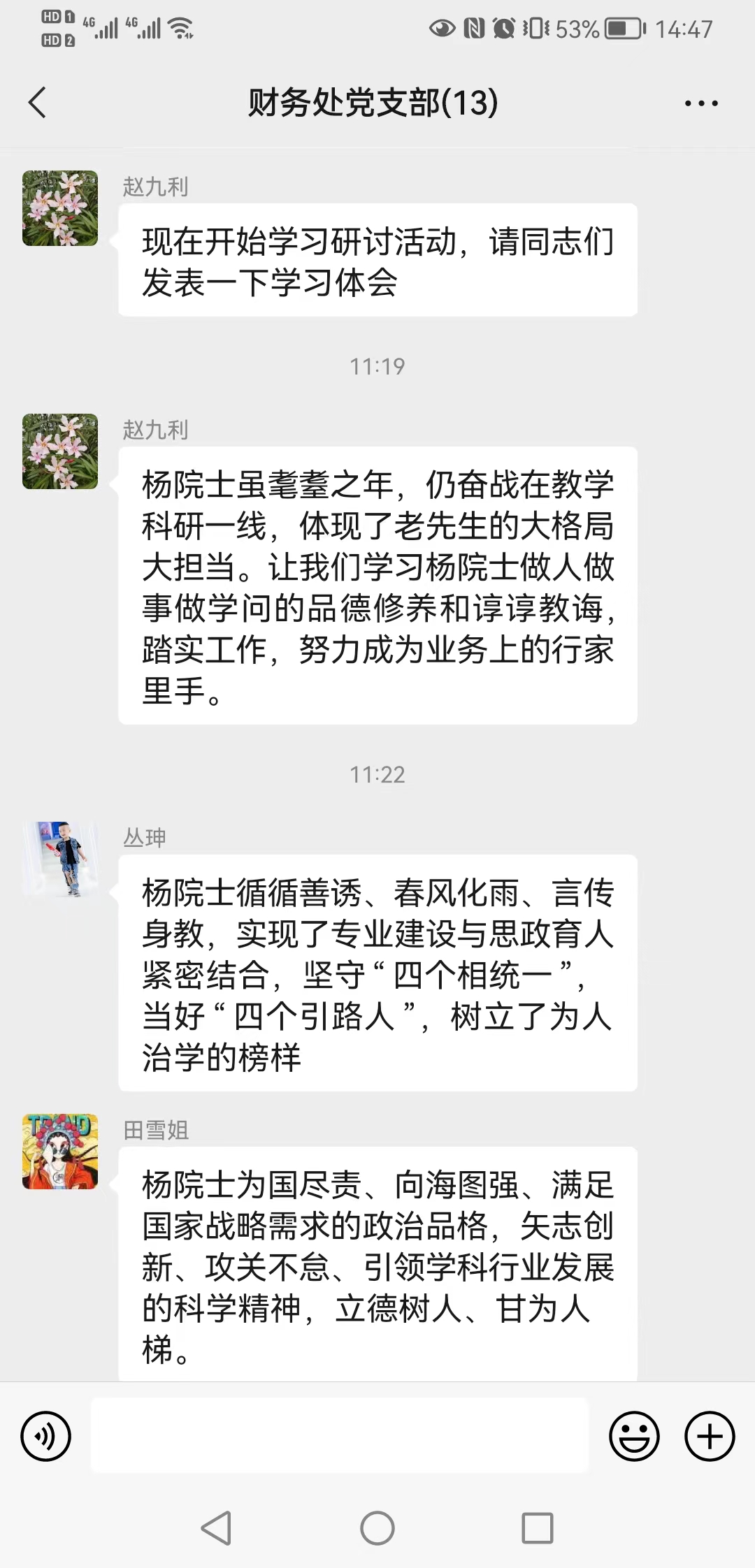
Task: Tap the message text field
Action: coord(339,1435)
